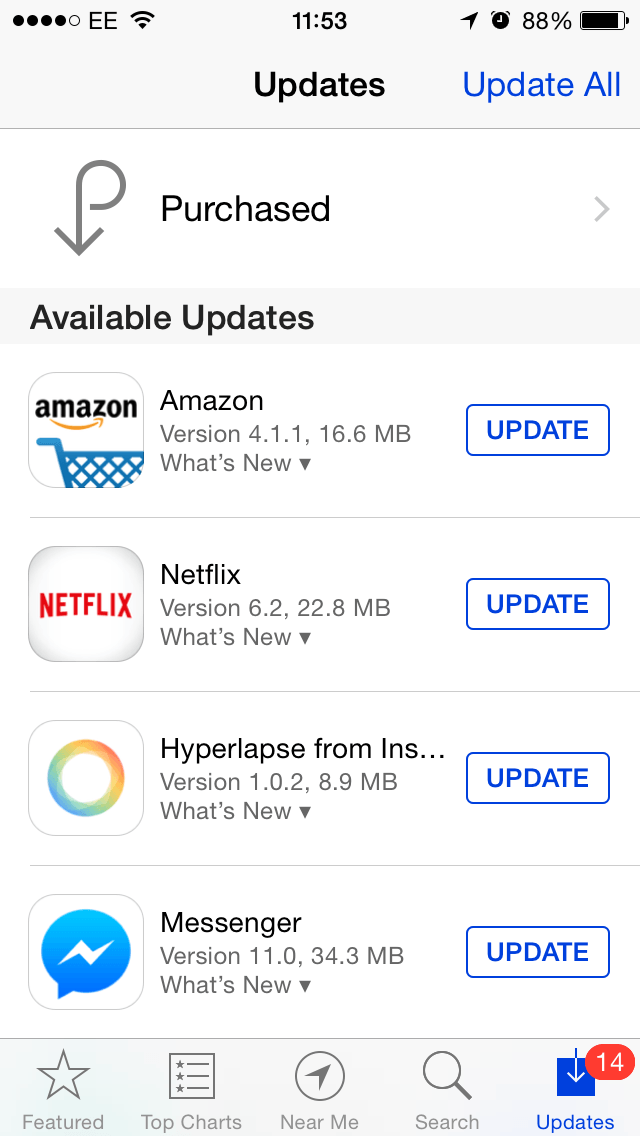
Task: Update Hyperlapse from Instagram
Action: (x=538, y=778)
